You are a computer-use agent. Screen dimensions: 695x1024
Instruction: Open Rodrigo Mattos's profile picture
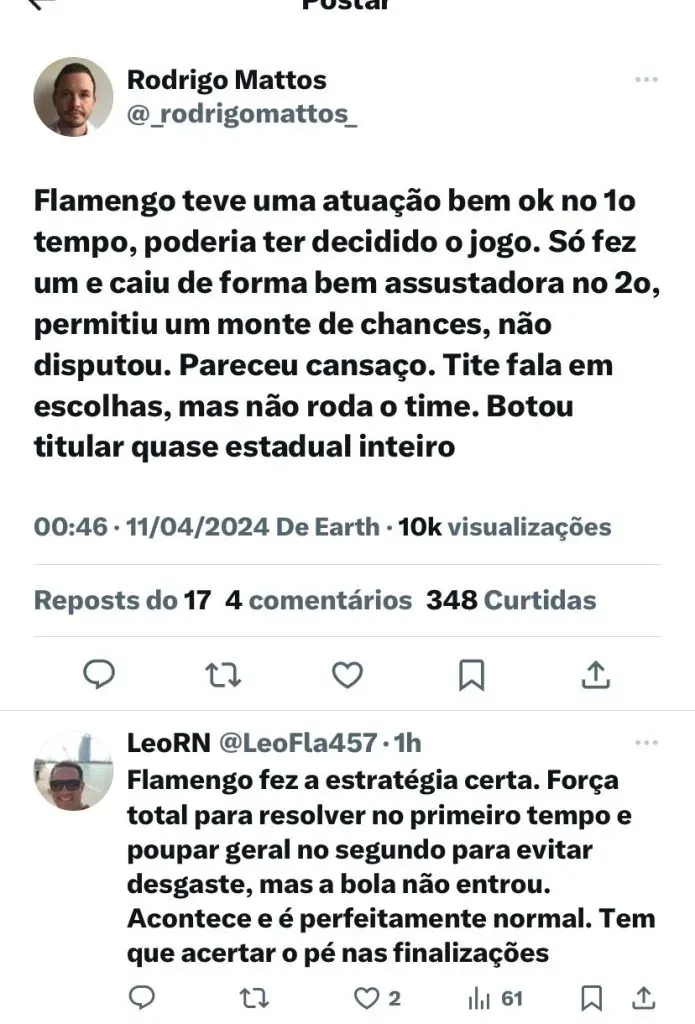(73, 96)
